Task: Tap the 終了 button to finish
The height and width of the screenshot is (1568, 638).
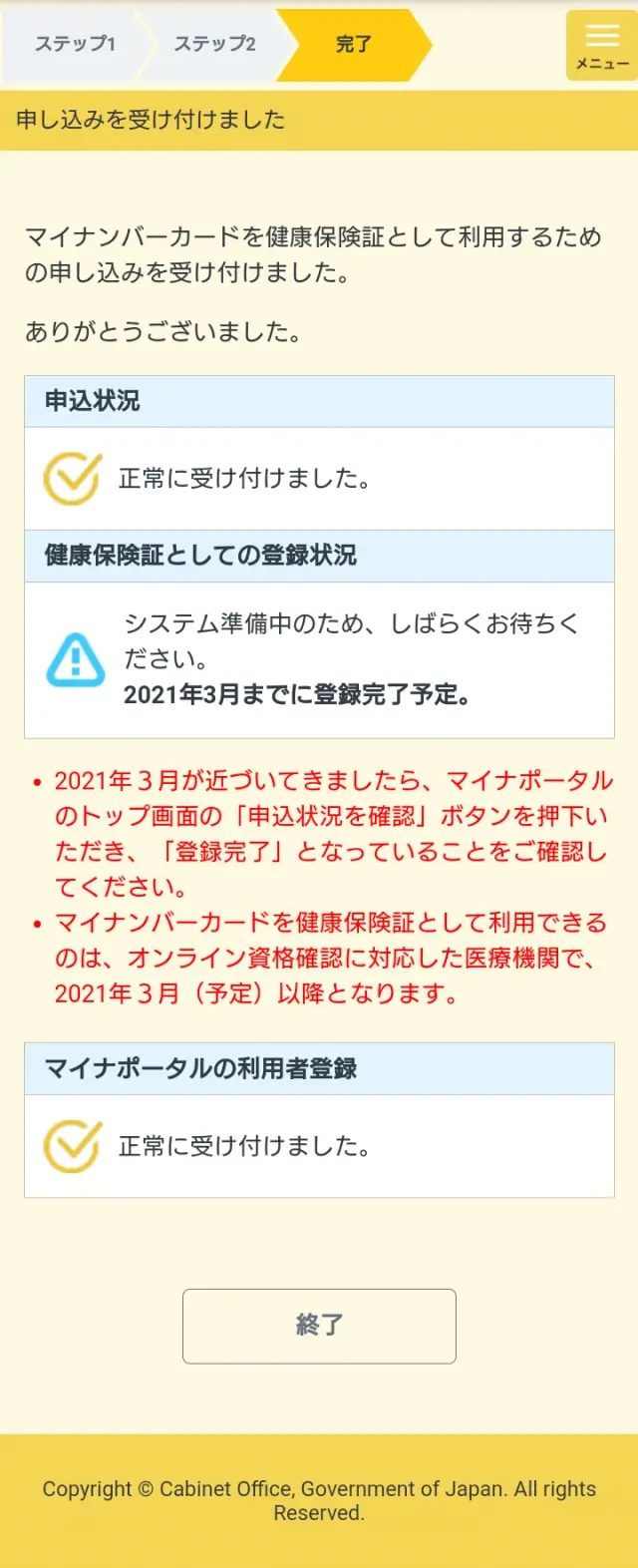Action: pos(319,1326)
